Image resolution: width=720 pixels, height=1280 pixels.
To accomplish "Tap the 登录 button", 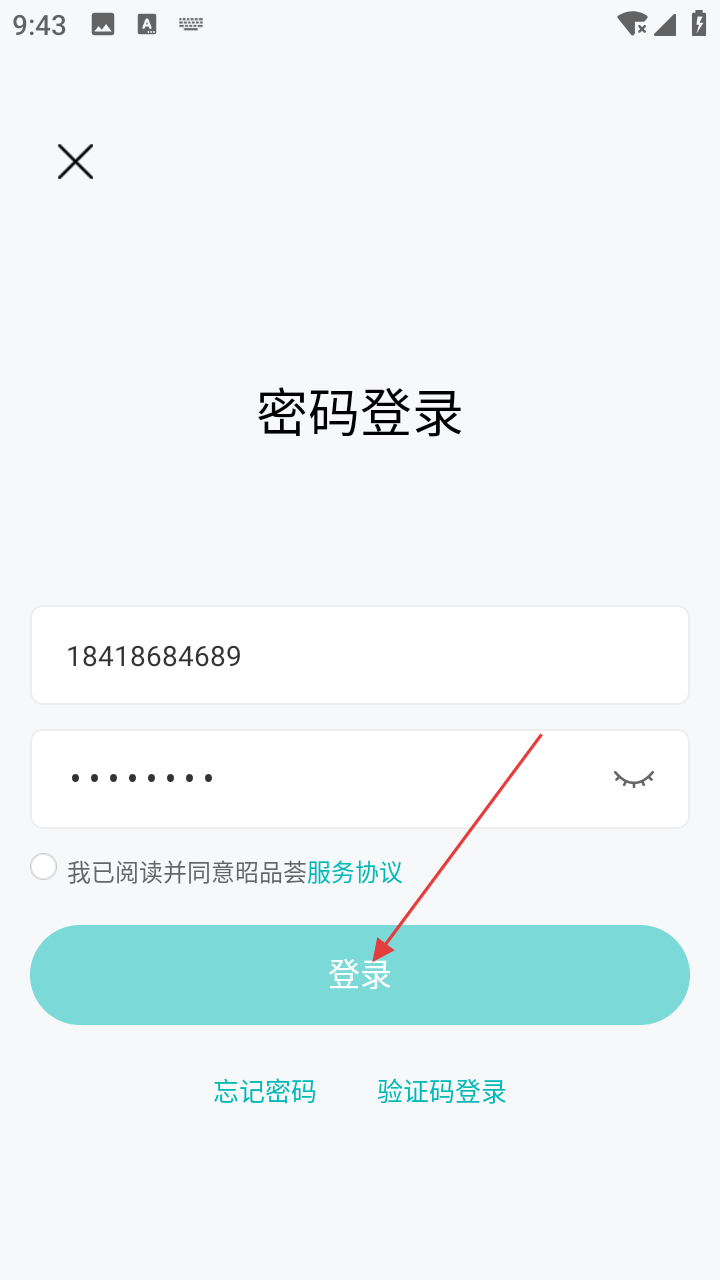I will [x=360, y=975].
